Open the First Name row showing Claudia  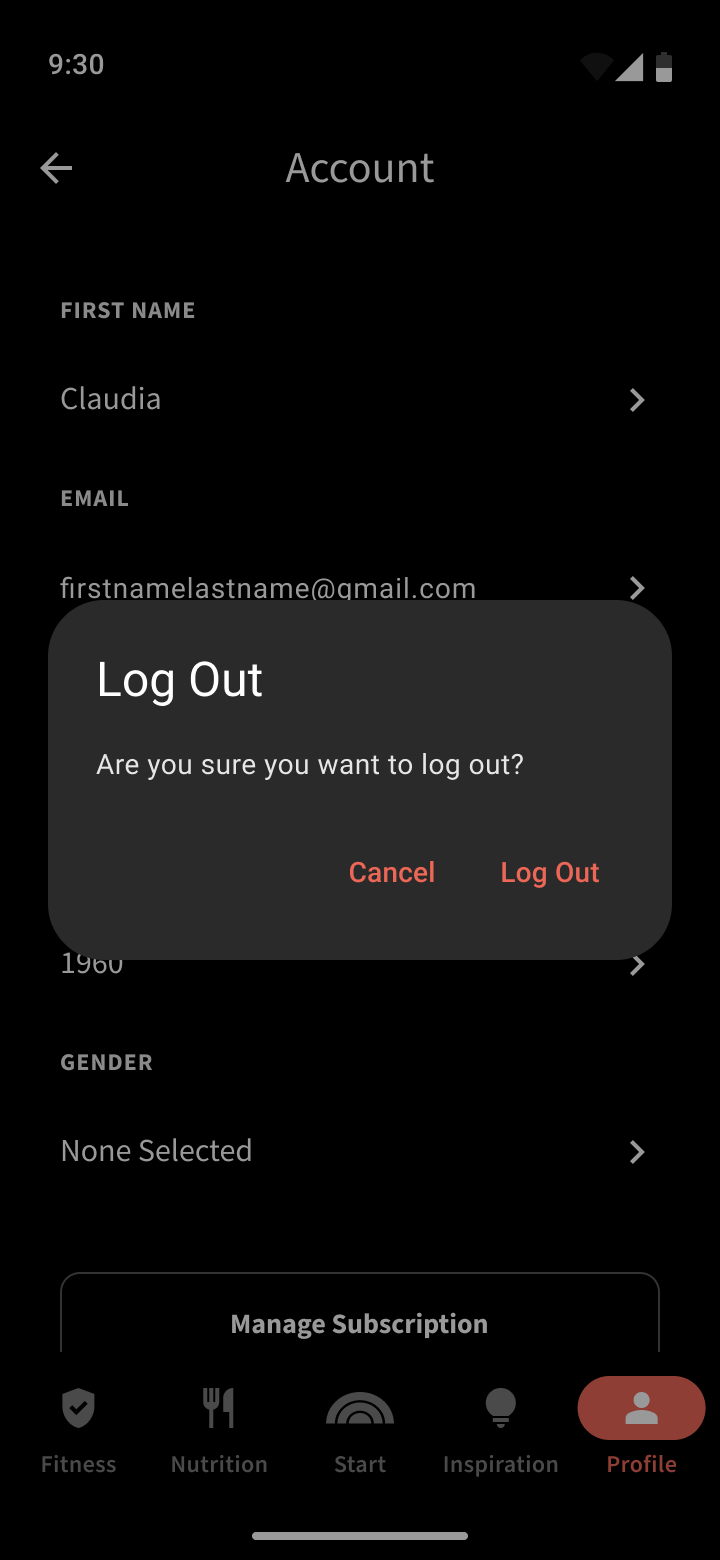tap(350, 399)
